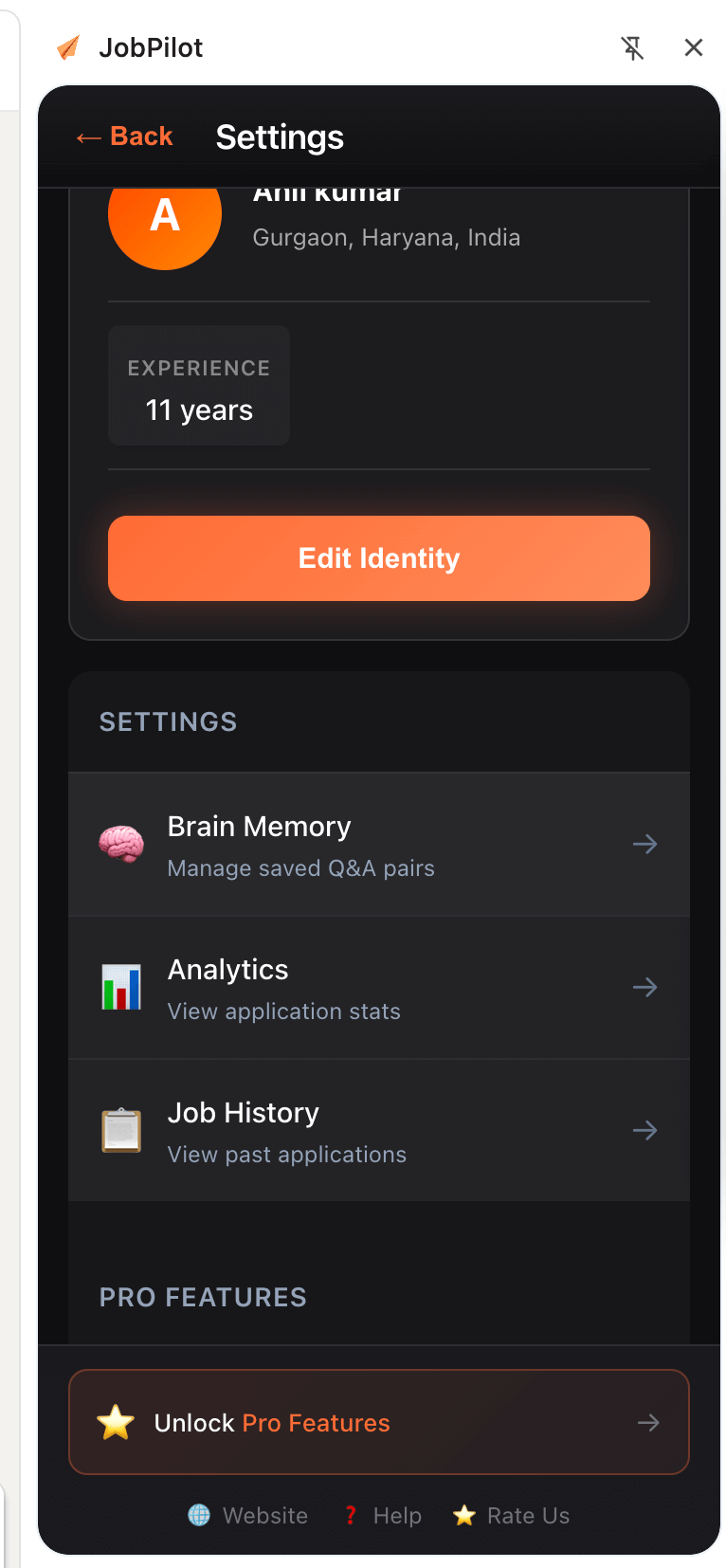The height and width of the screenshot is (1568, 726).
Task: Select the Settings header title
Action: pos(280,137)
